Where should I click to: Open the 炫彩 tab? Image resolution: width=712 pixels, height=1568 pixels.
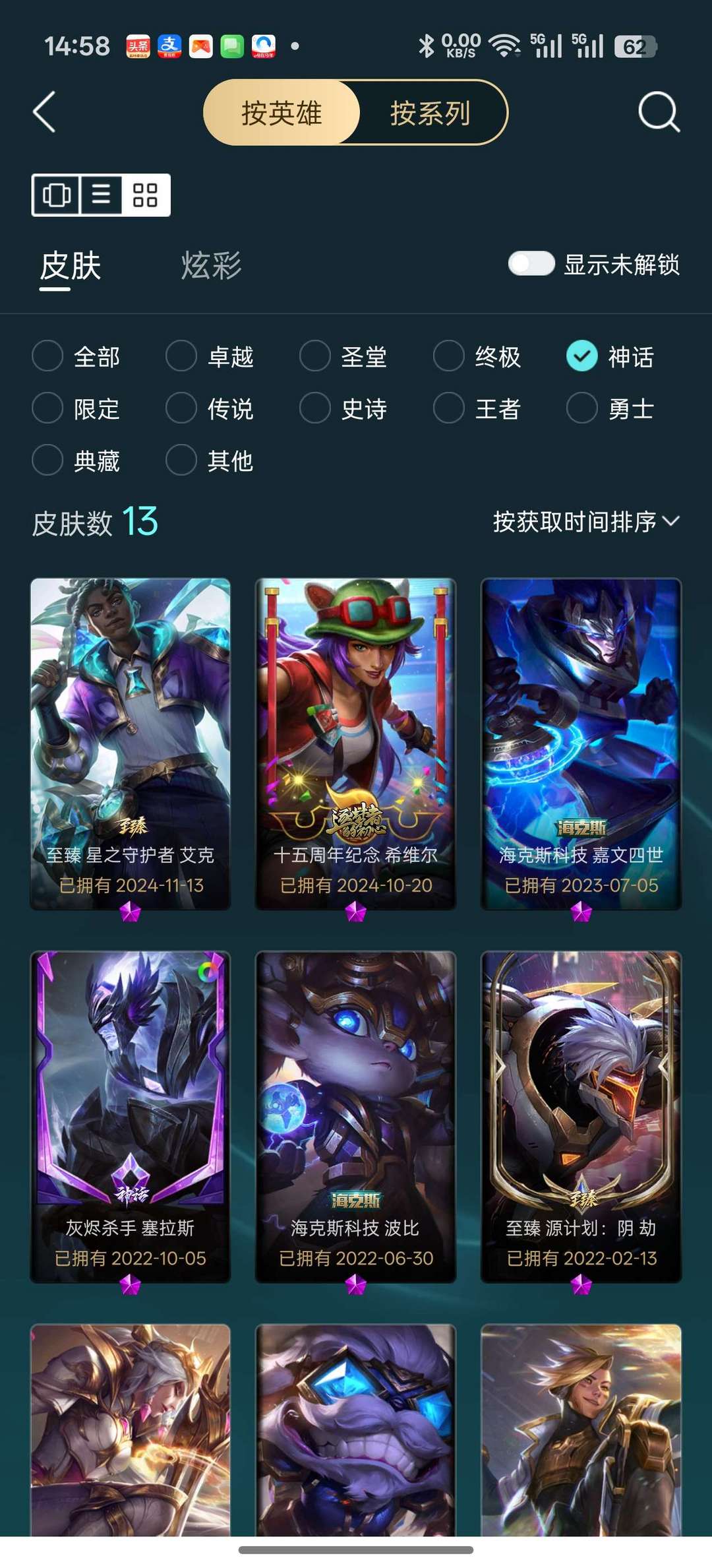click(x=211, y=265)
